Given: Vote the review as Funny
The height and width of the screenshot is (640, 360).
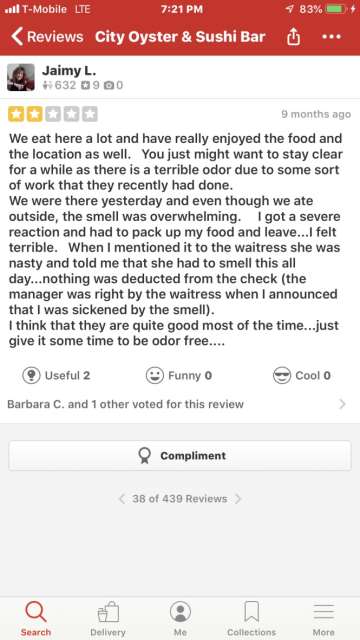Looking at the screenshot, I should 179,375.
